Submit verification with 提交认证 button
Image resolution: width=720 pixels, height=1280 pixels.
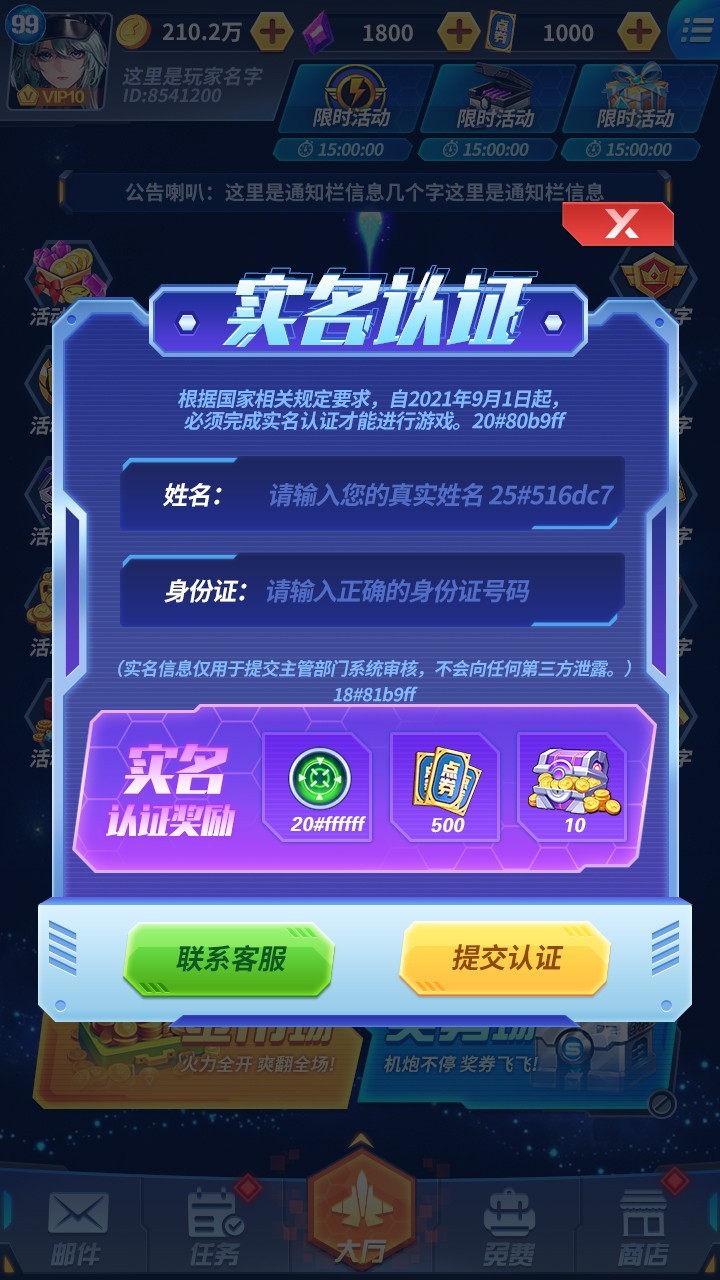(506, 958)
